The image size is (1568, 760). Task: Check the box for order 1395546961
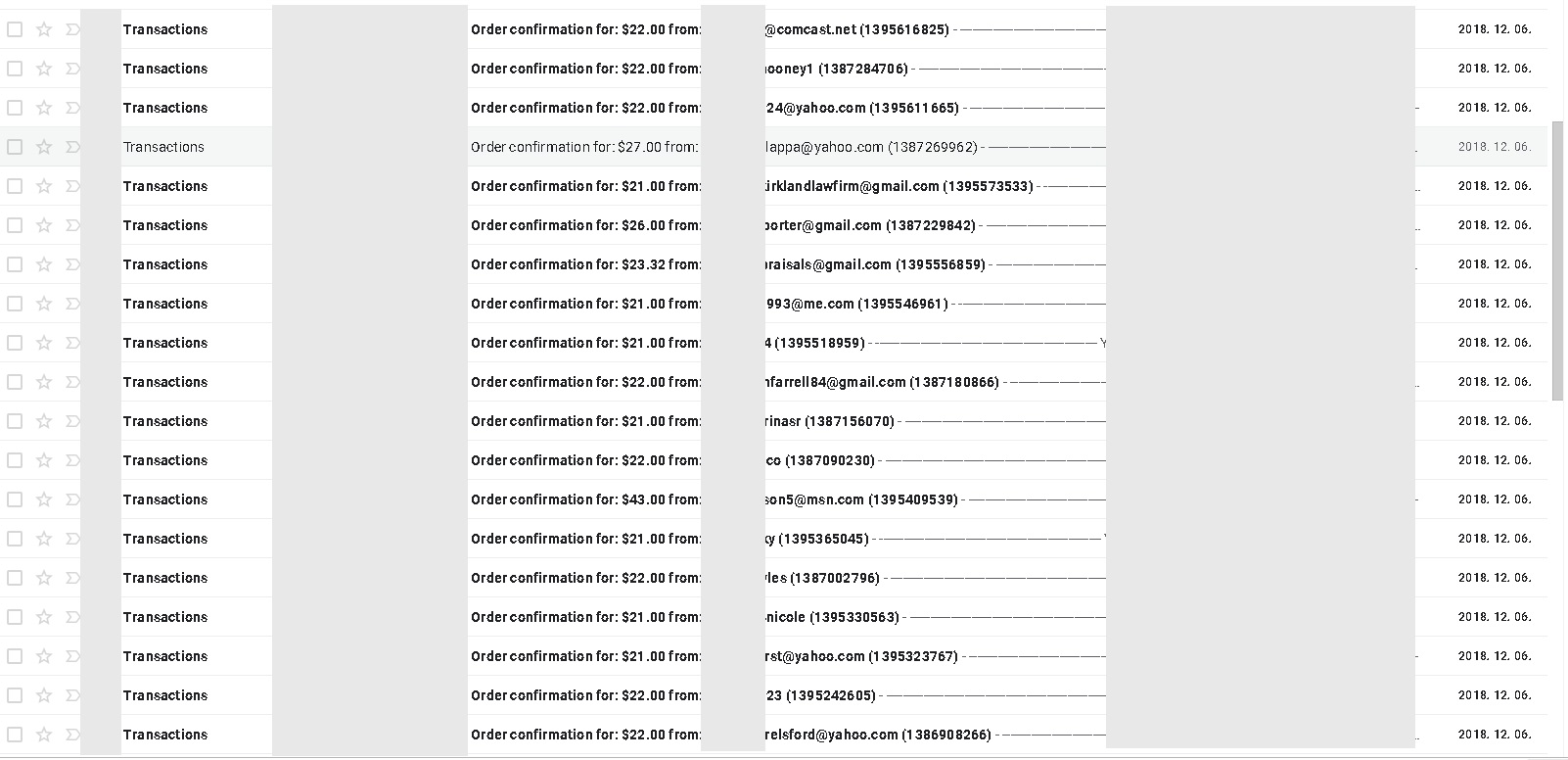coord(15,304)
